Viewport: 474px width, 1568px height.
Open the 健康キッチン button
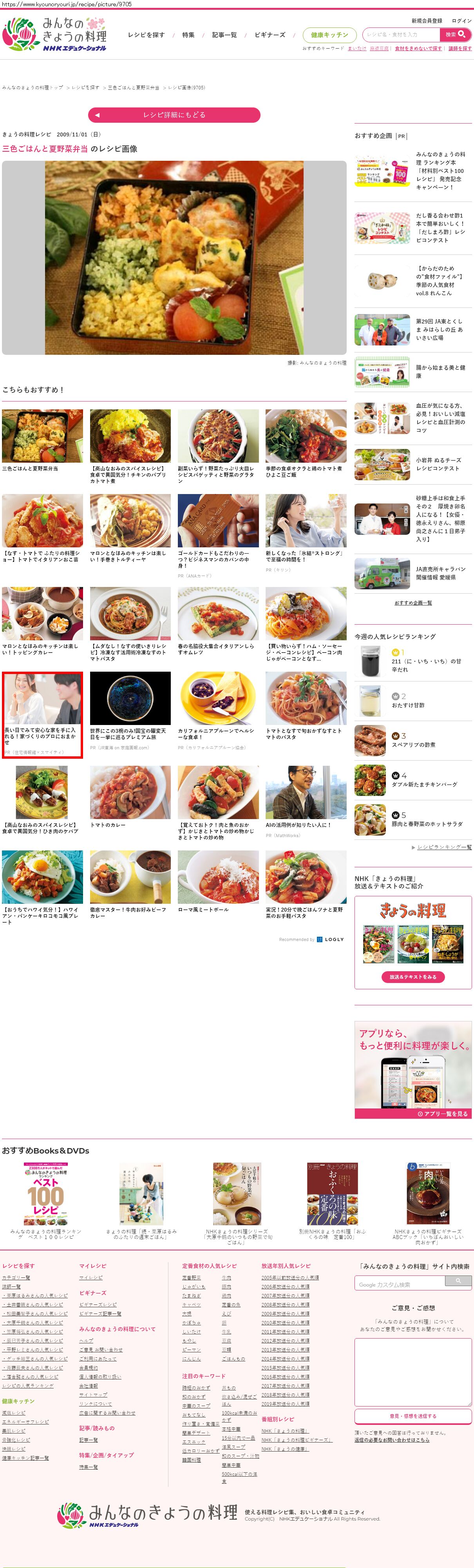[x=329, y=35]
